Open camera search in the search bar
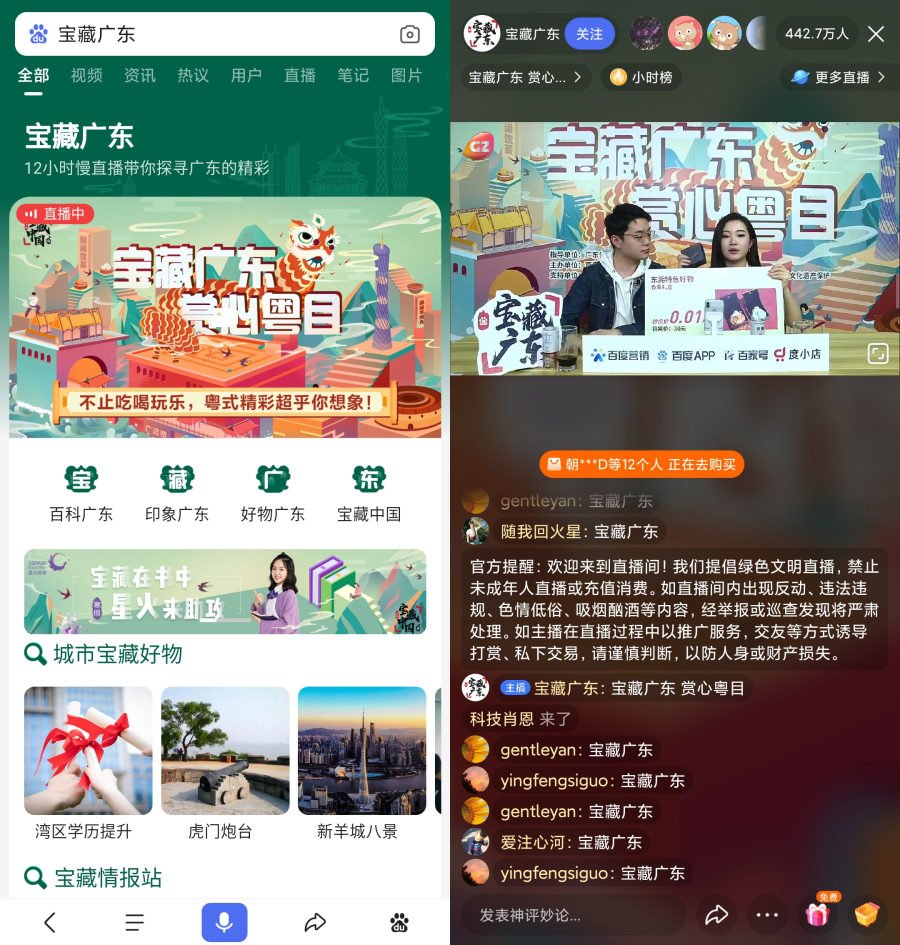The width and height of the screenshot is (900, 945). [x=410, y=34]
